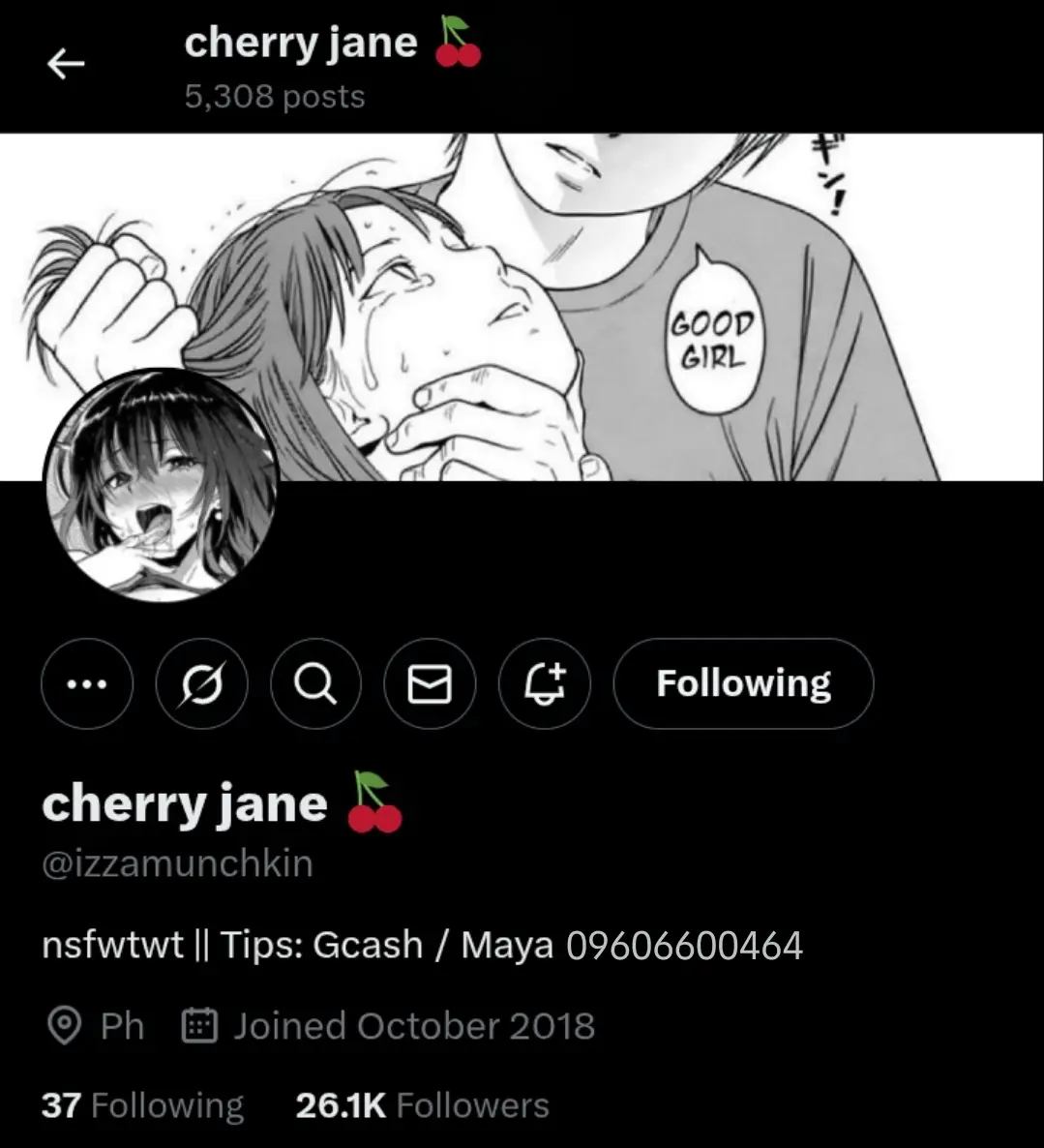Search this profile's posts

click(x=315, y=683)
